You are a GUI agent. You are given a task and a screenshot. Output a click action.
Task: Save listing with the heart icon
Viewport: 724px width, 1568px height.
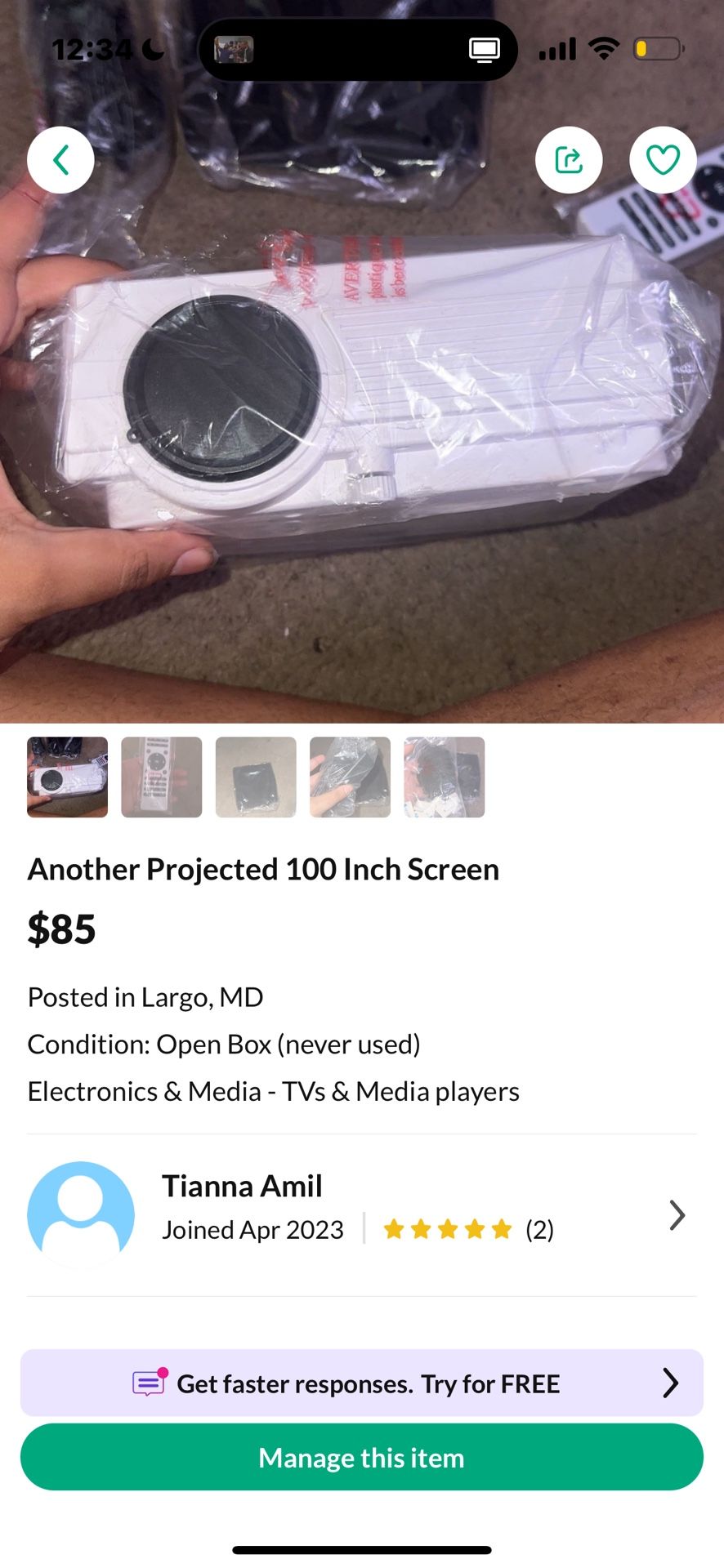tap(663, 160)
